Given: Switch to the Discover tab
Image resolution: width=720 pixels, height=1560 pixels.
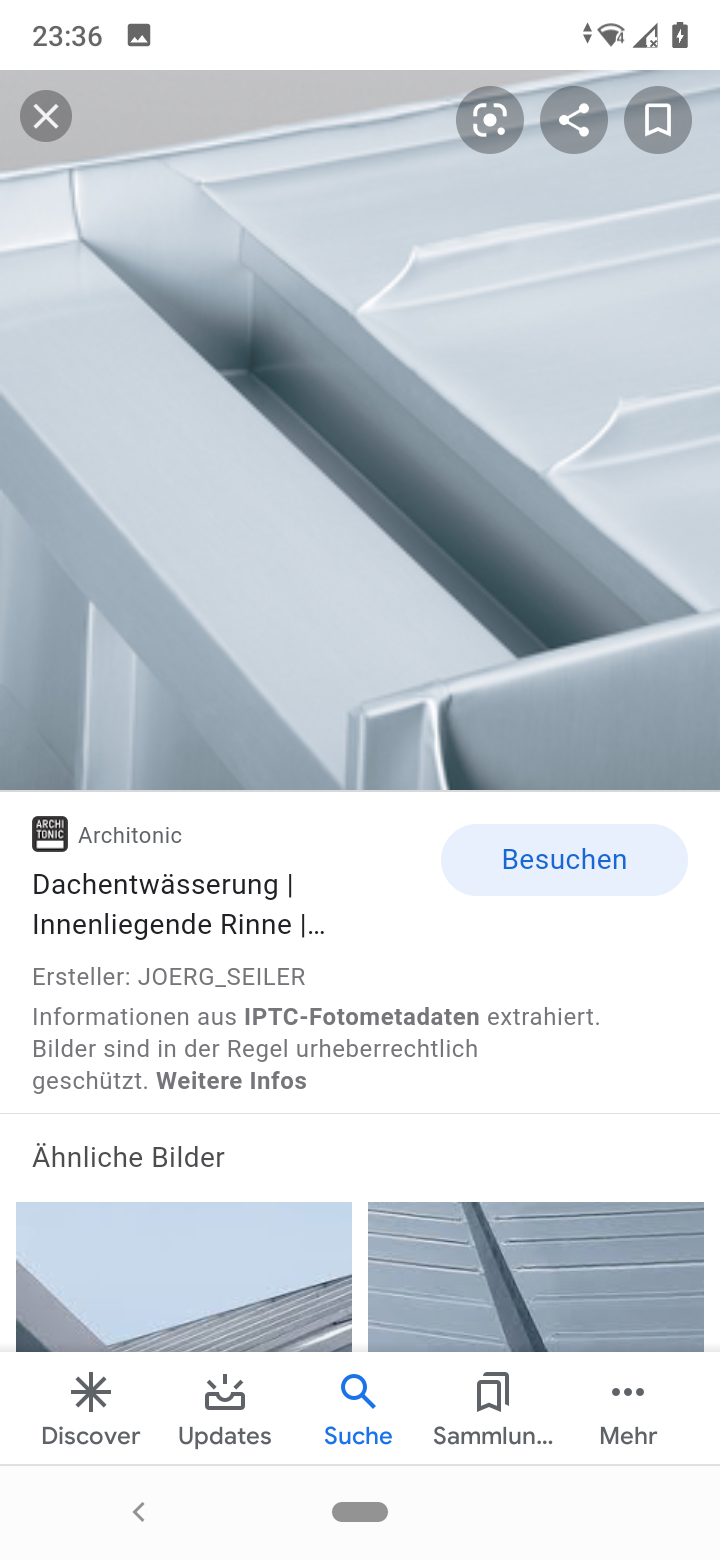Looking at the screenshot, I should tap(90, 1410).
